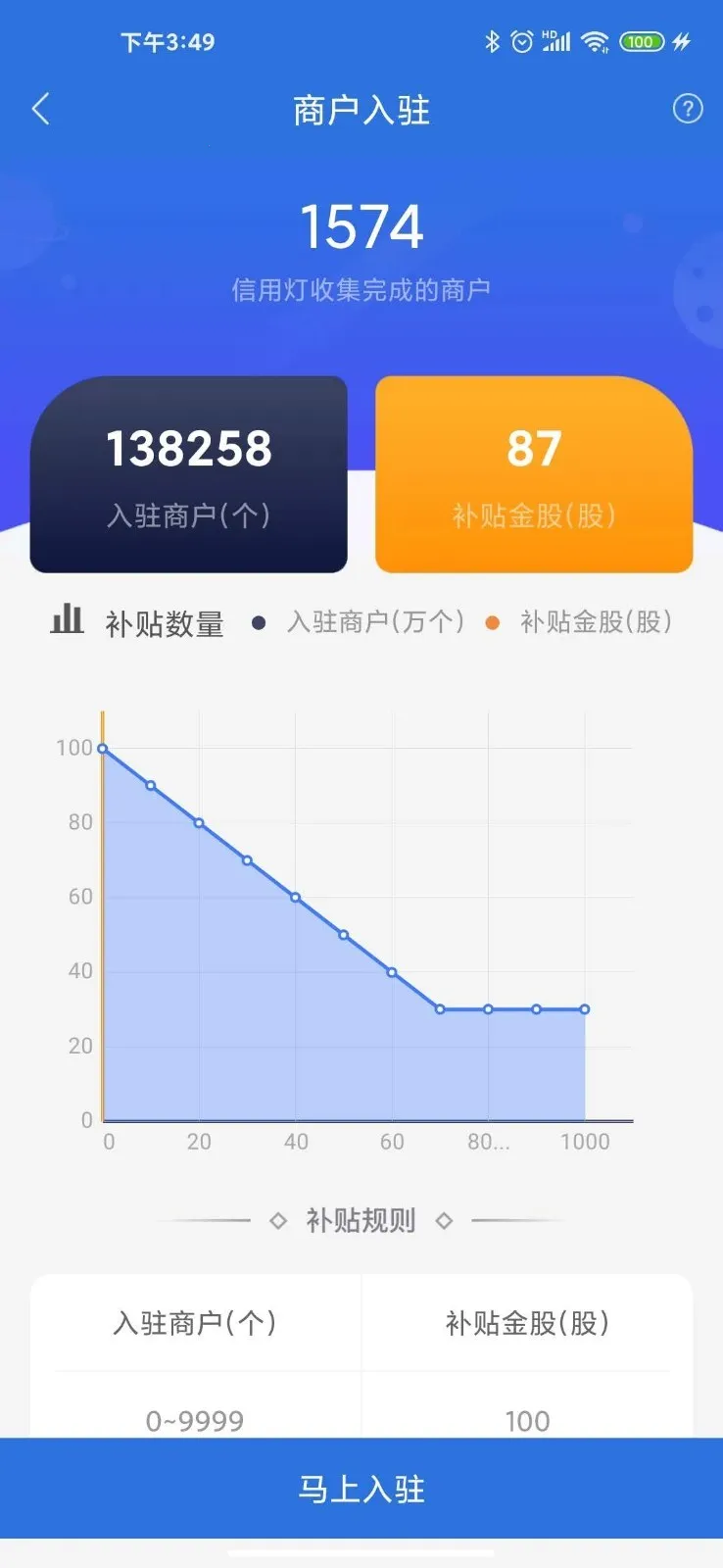Tap the 马上入驻 button

click(361, 1488)
